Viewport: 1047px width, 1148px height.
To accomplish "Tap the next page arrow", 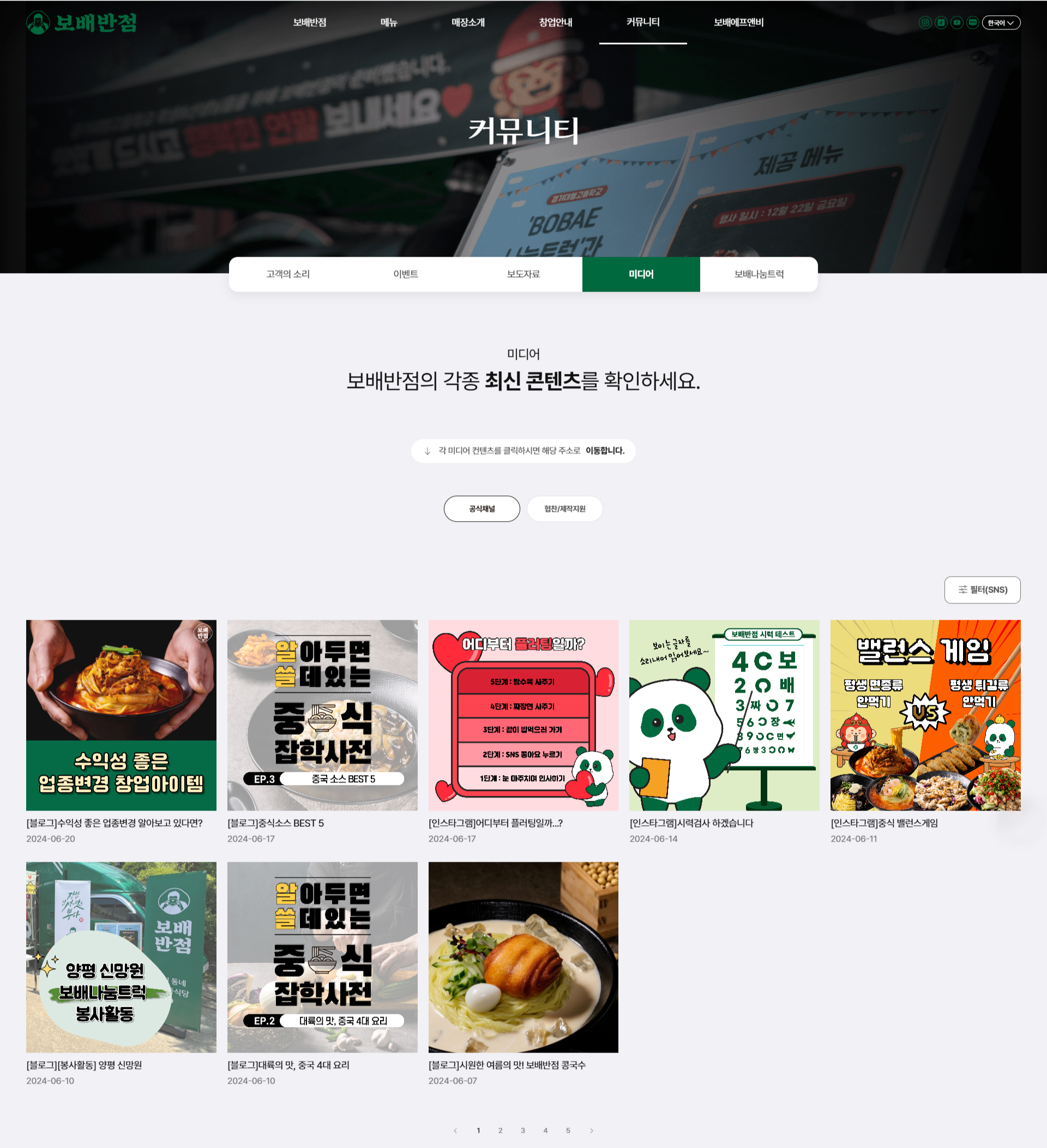I will [591, 1131].
